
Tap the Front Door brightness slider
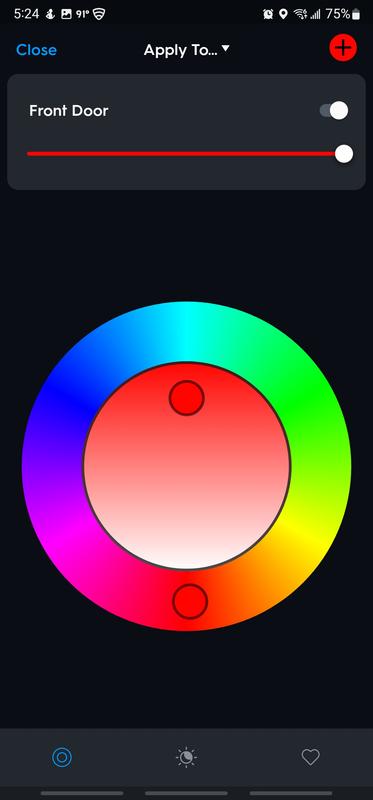point(190,154)
